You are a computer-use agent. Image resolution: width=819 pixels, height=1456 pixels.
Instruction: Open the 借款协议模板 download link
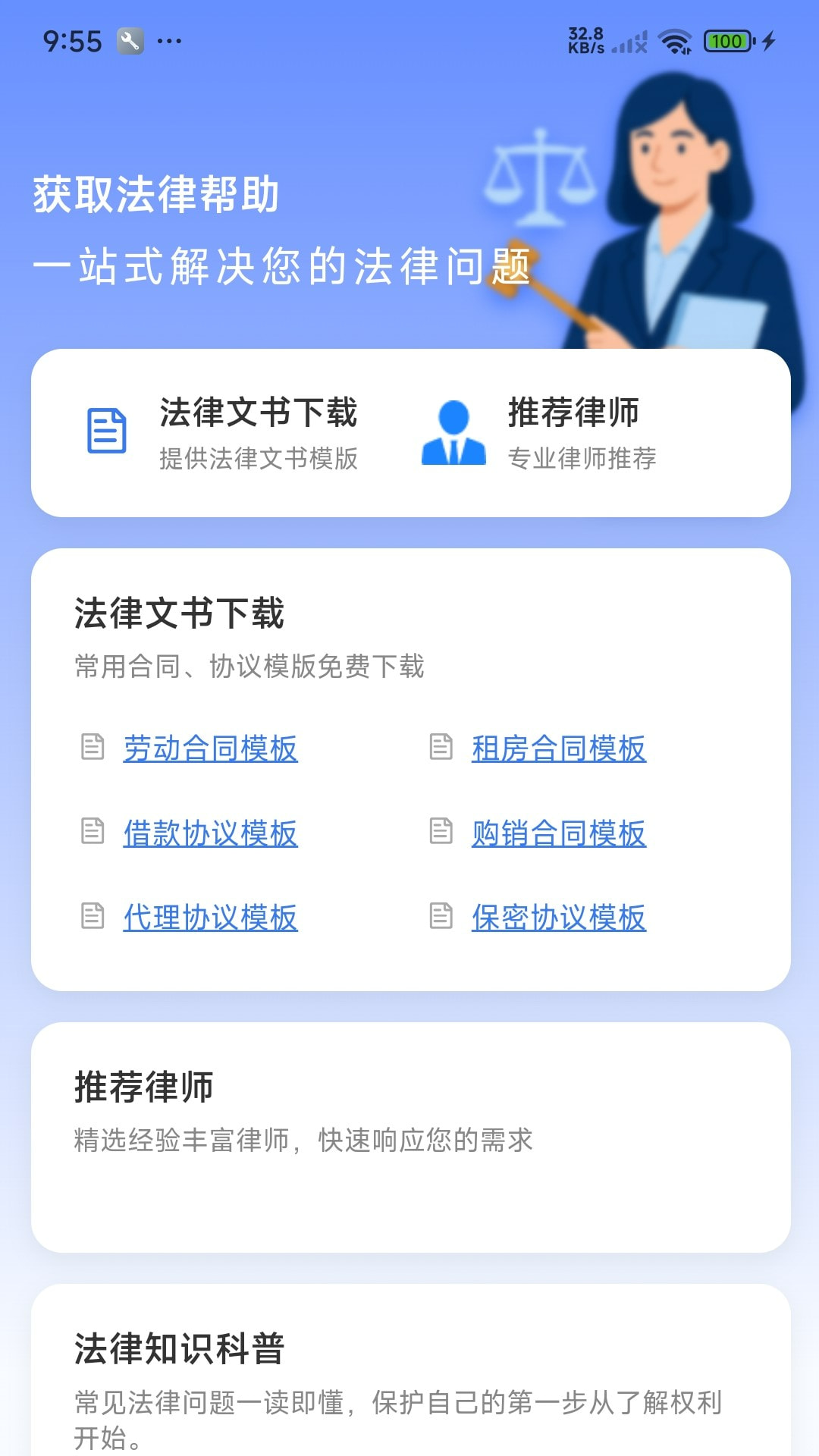210,833
